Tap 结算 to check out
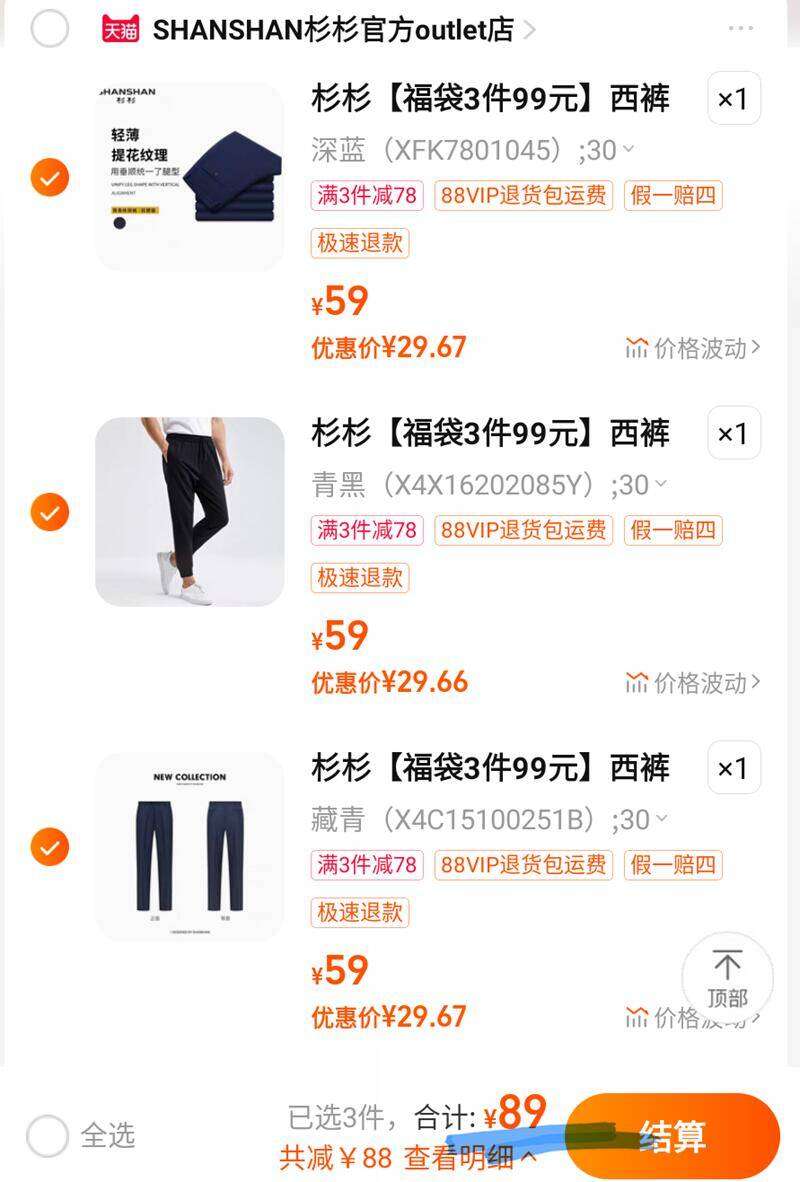800x1182 pixels. pyautogui.click(x=672, y=1136)
